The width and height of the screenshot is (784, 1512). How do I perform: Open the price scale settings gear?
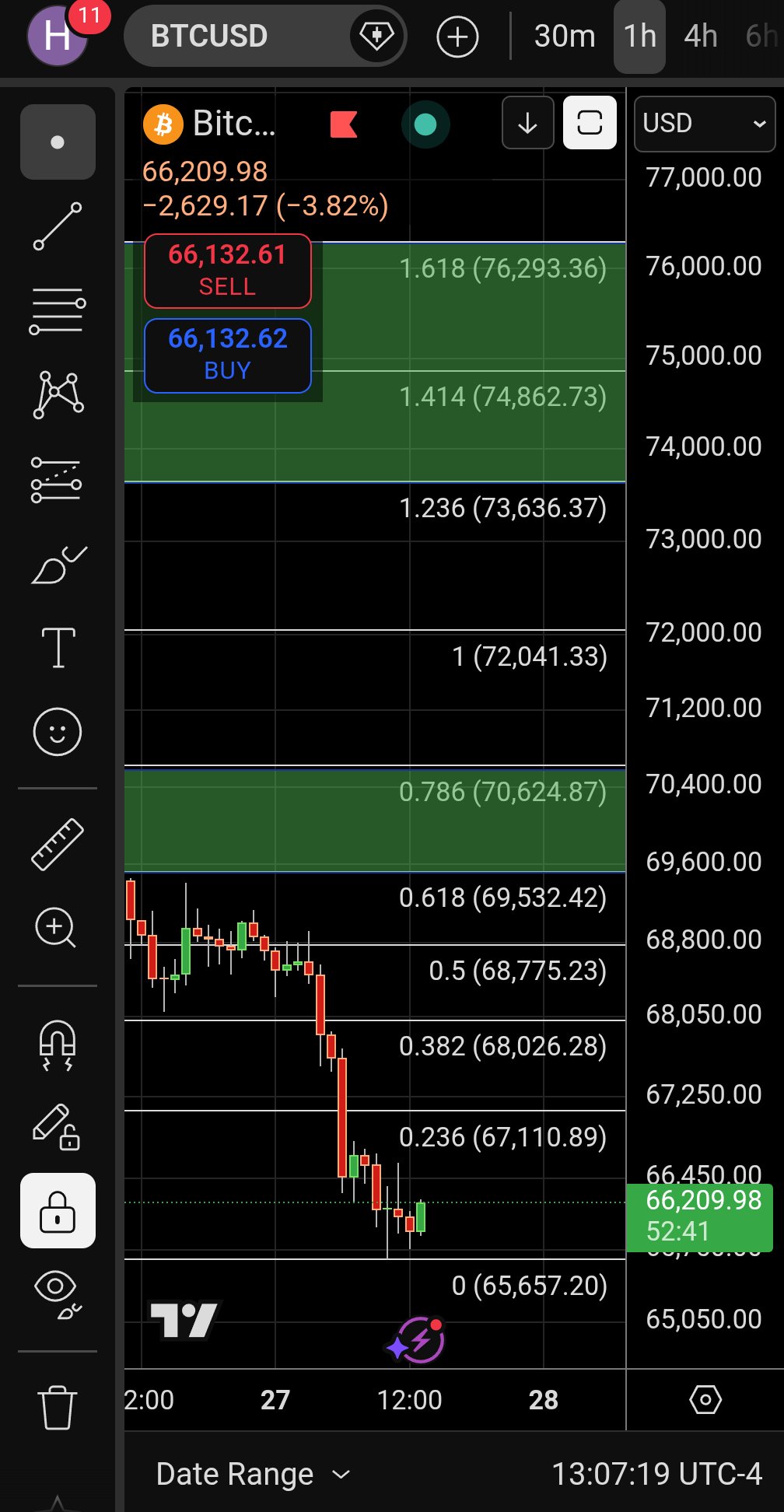pyautogui.click(x=705, y=1400)
